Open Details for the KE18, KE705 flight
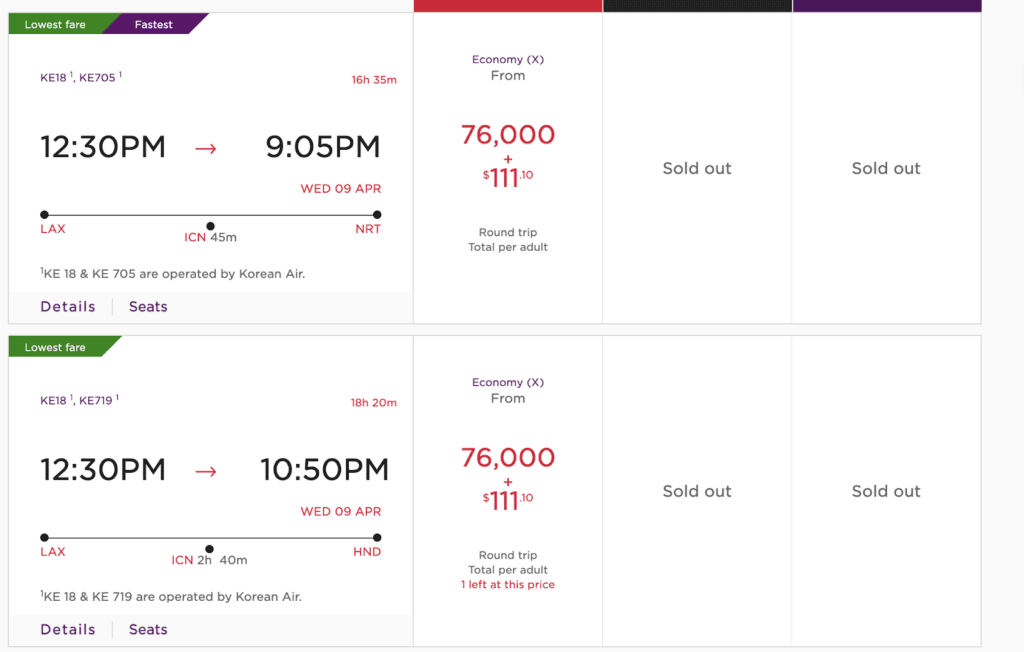The height and width of the screenshot is (652, 1024). coord(68,307)
